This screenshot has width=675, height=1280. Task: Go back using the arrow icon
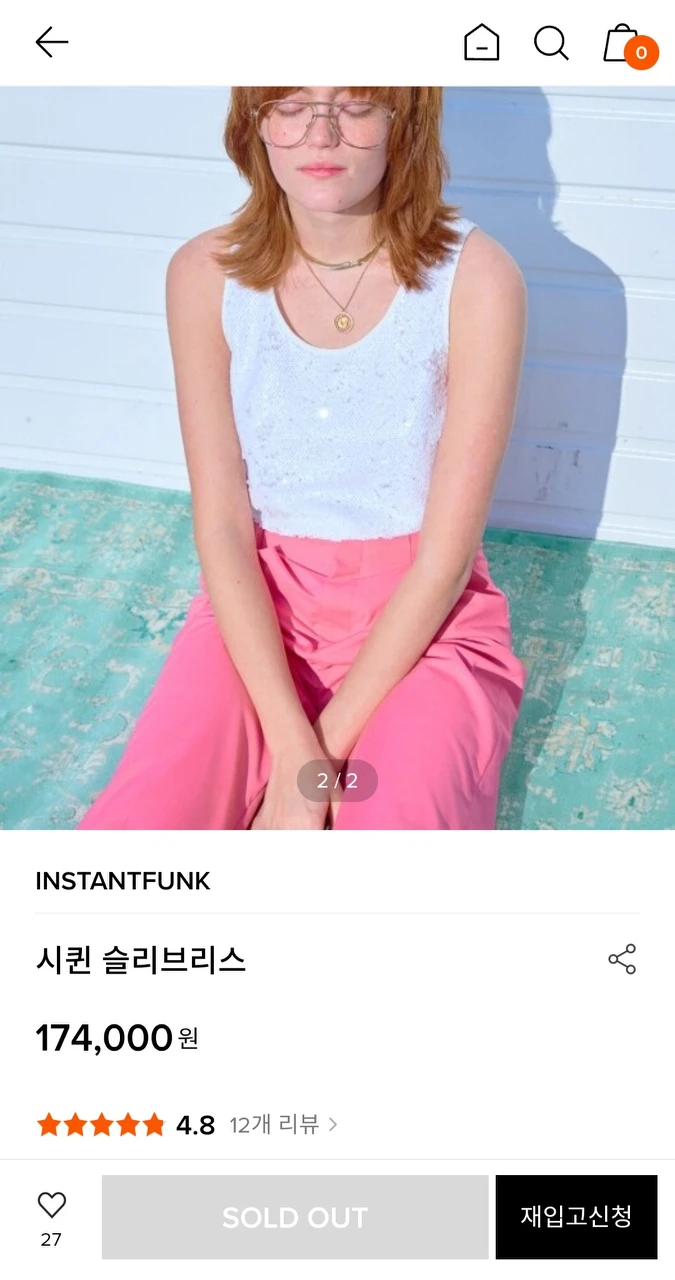(52, 43)
